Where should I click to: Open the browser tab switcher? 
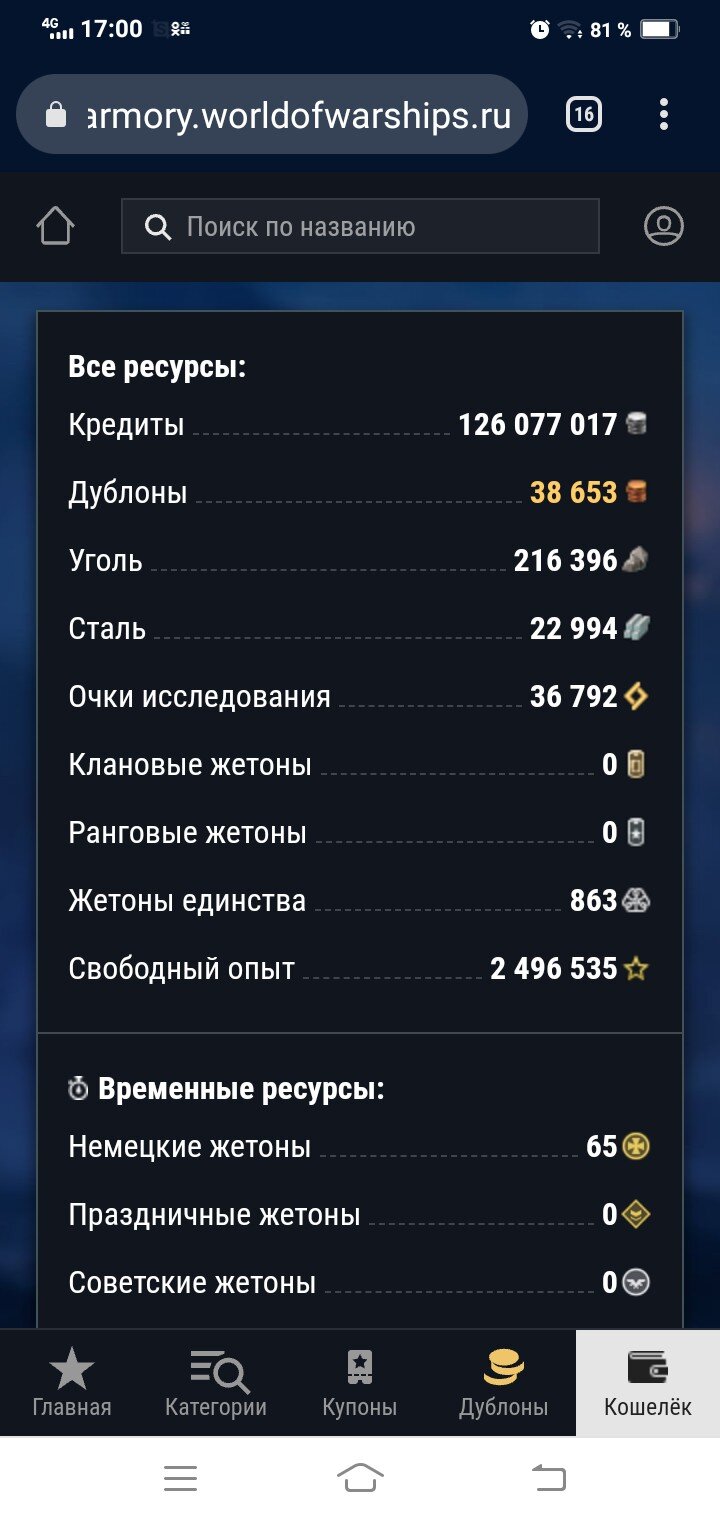(584, 114)
